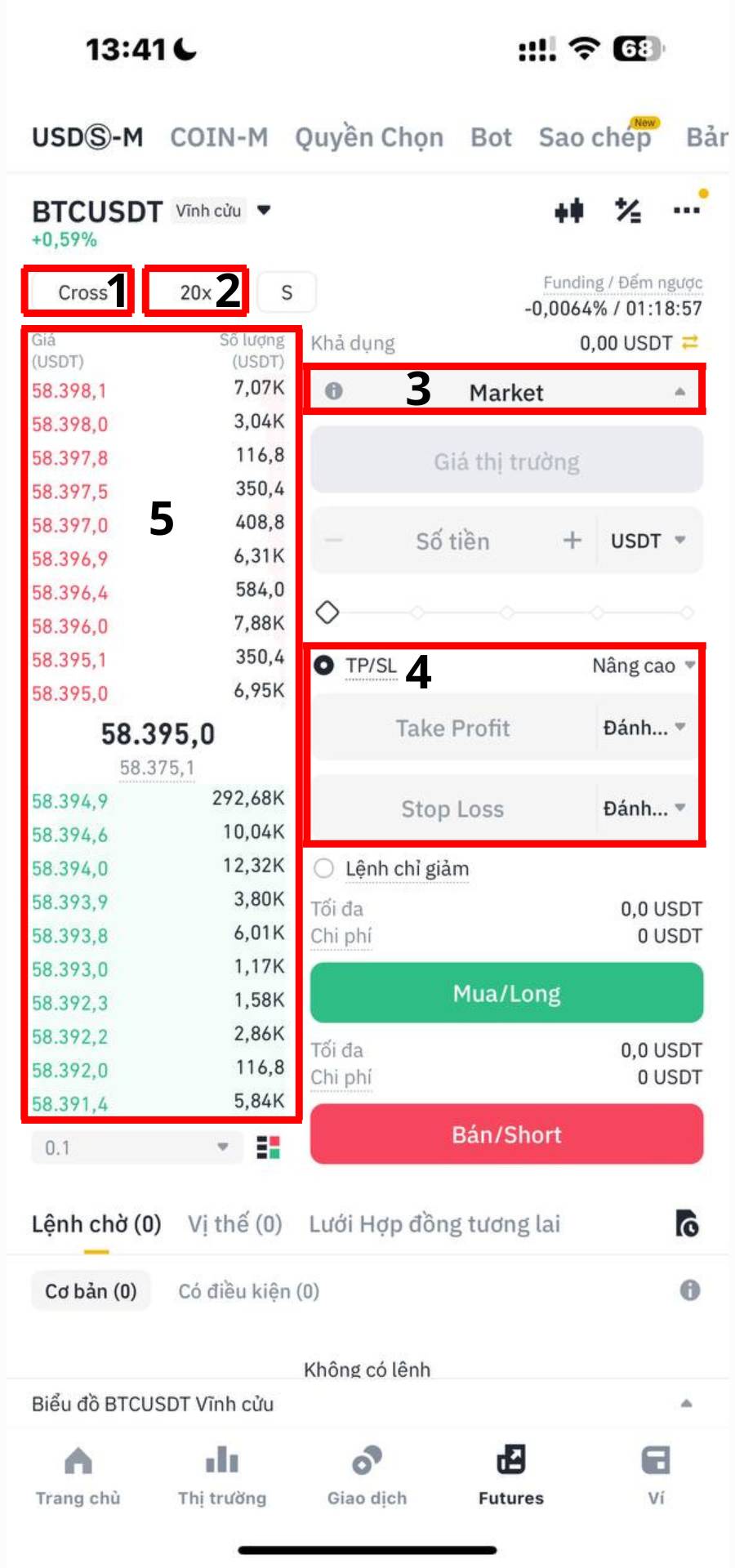Select the Có điều kiện (0) filter

coord(248,1290)
